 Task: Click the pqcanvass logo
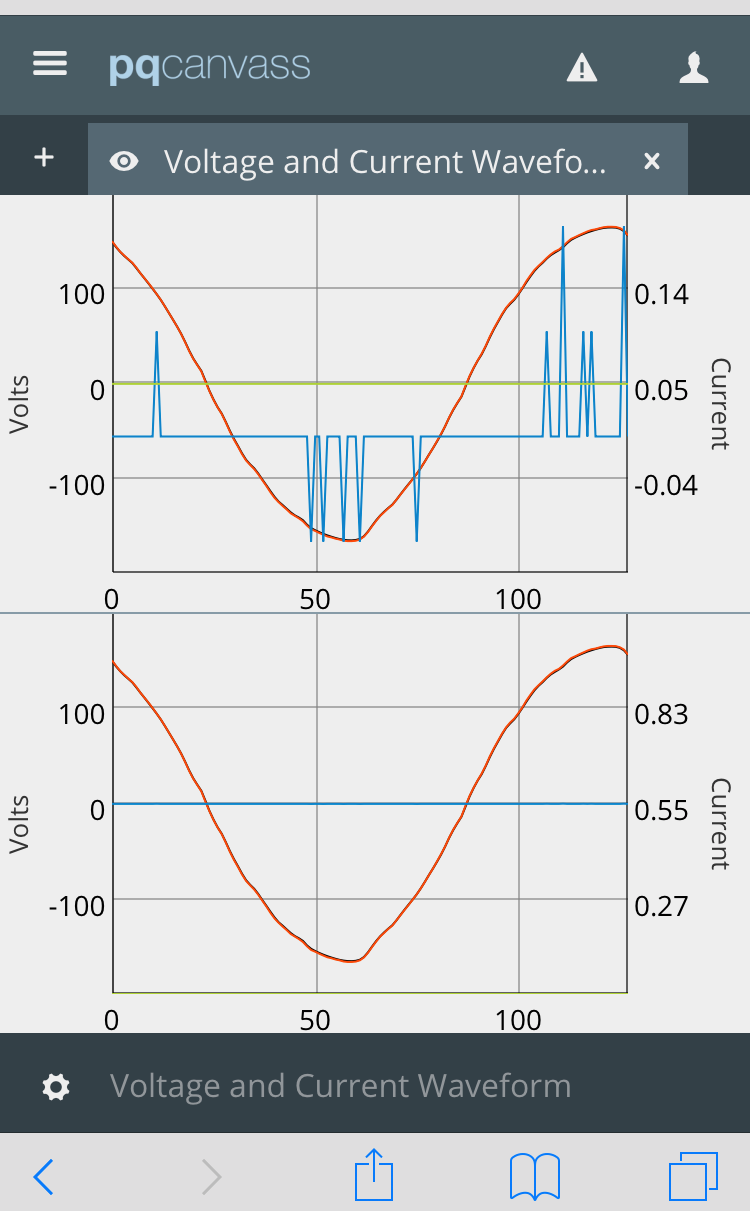[208, 63]
